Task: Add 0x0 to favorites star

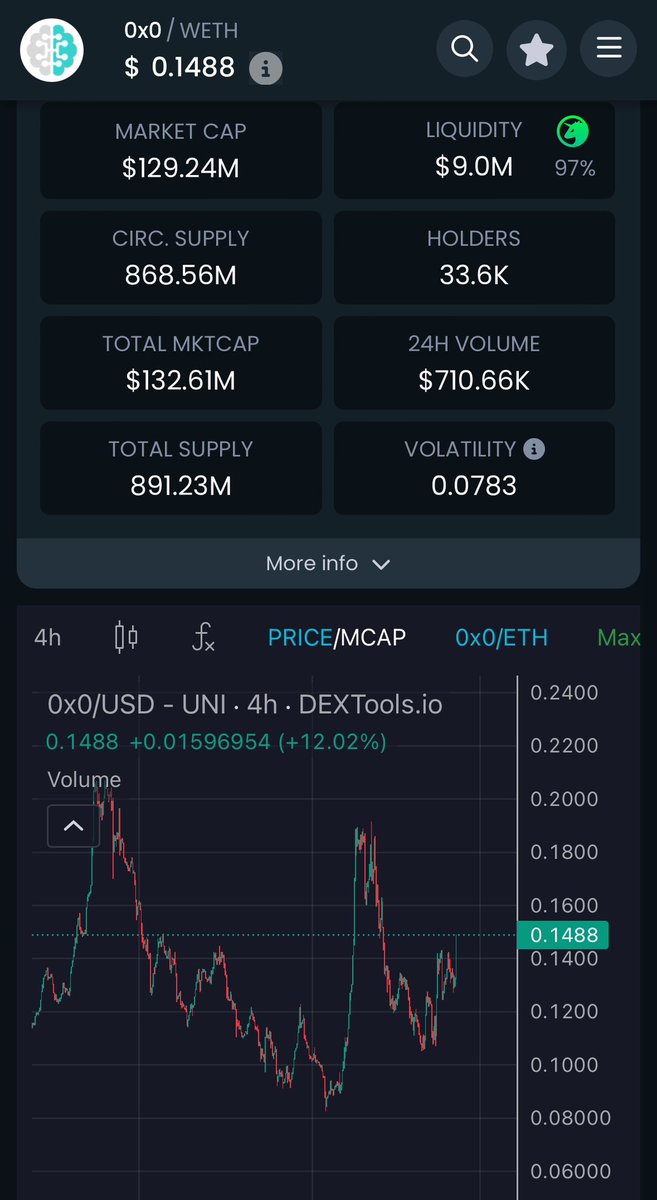Action: click(x=537, y=48)
